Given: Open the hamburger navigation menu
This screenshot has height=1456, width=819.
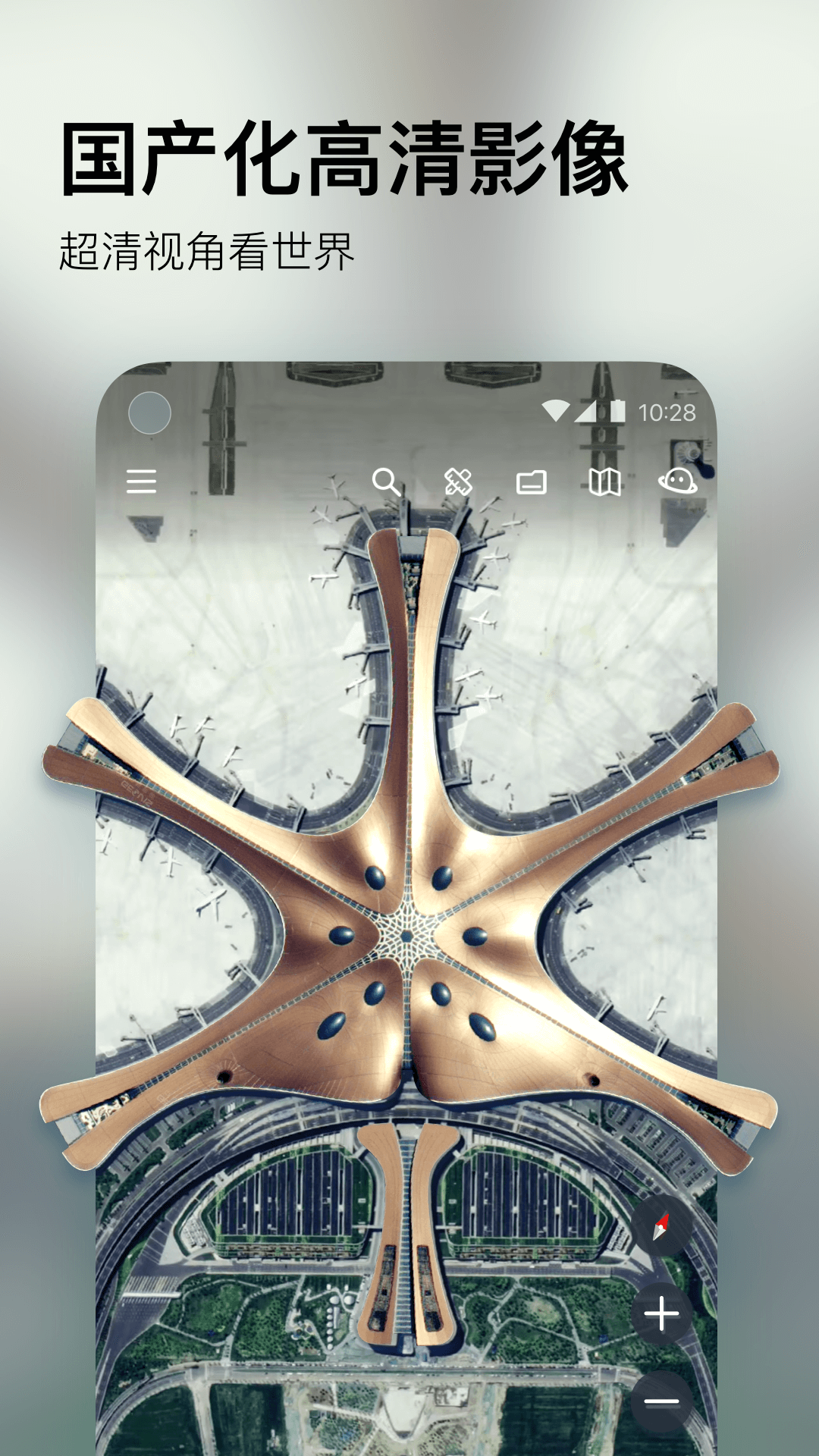Looking at the screenshot, I should 142,482.
